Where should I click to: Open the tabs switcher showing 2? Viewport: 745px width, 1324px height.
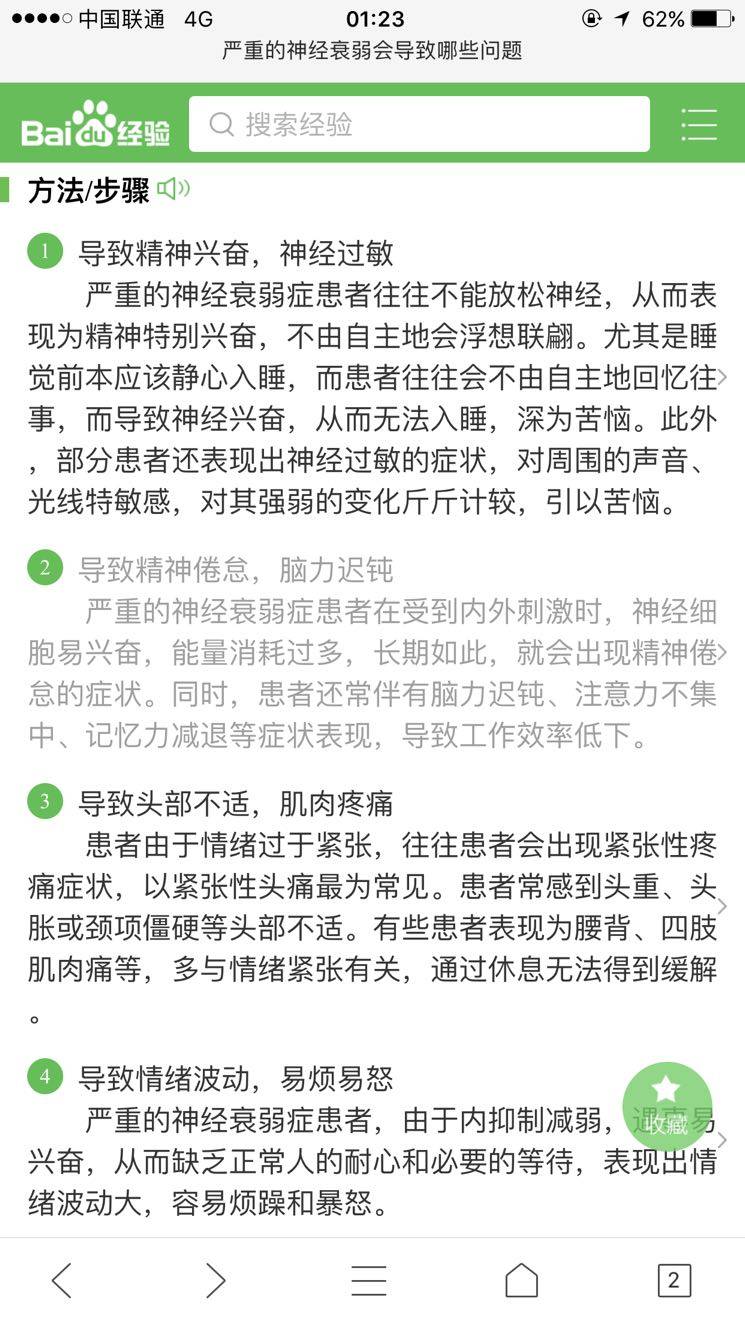pos(673,1280)
